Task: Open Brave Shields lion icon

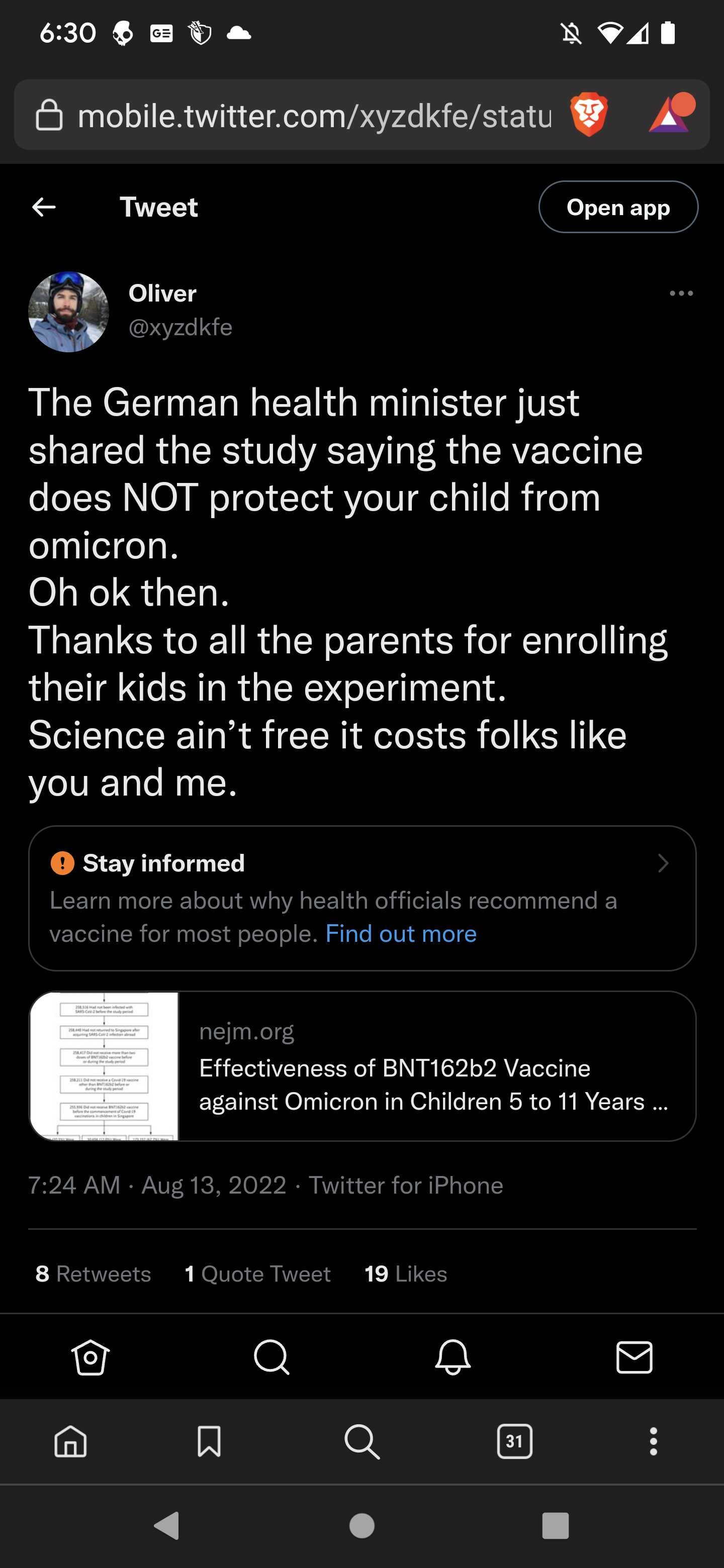Action: (x=588, y=115)
